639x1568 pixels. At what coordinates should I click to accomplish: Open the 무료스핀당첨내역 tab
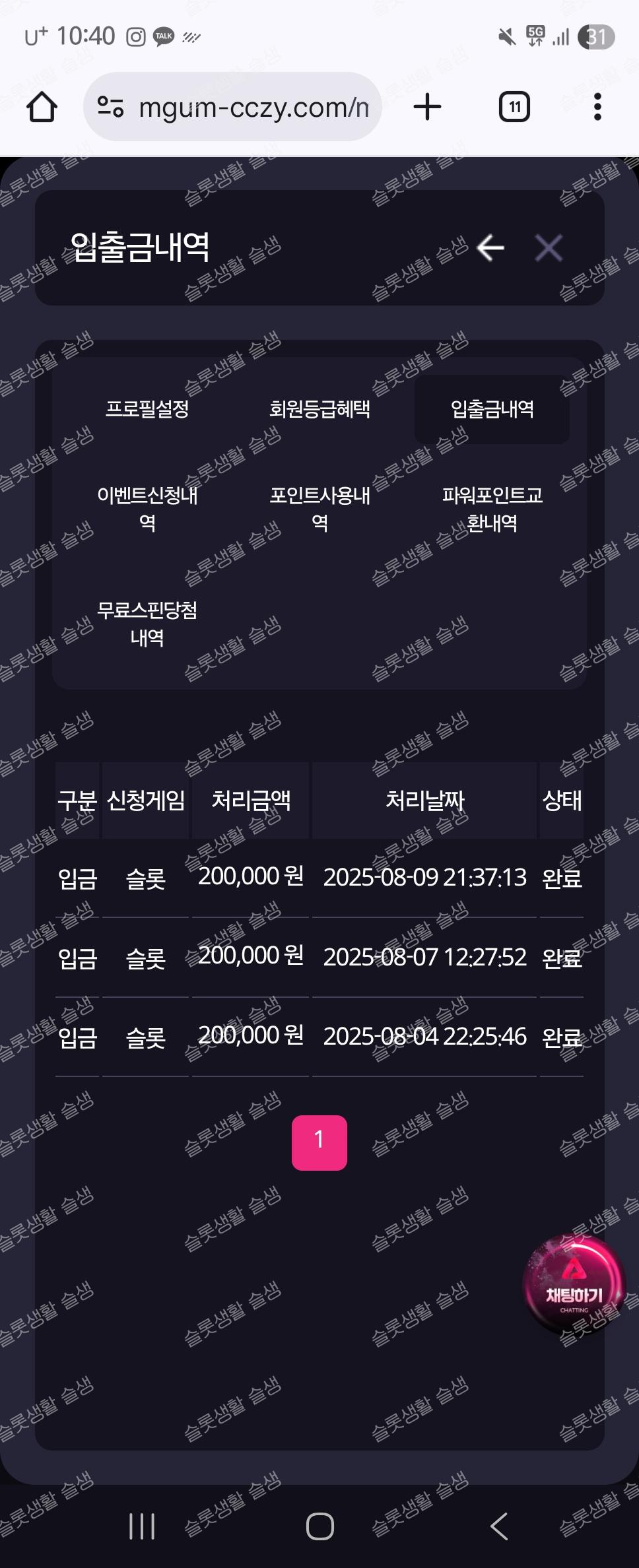pyautogui.click(x=147, y=623)
